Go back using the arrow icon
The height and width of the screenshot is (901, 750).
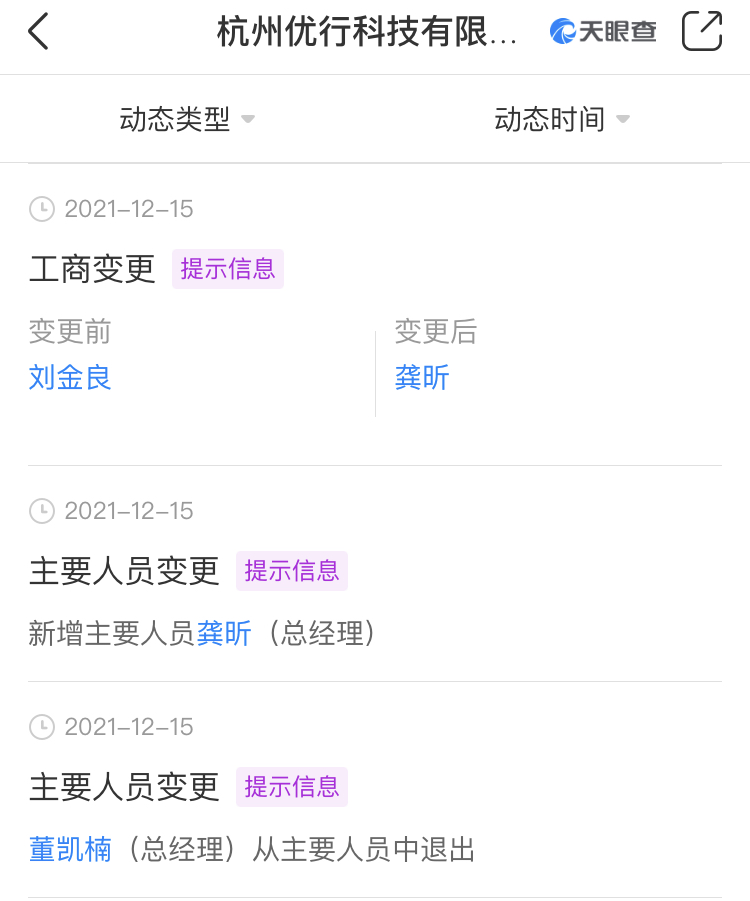38,32
